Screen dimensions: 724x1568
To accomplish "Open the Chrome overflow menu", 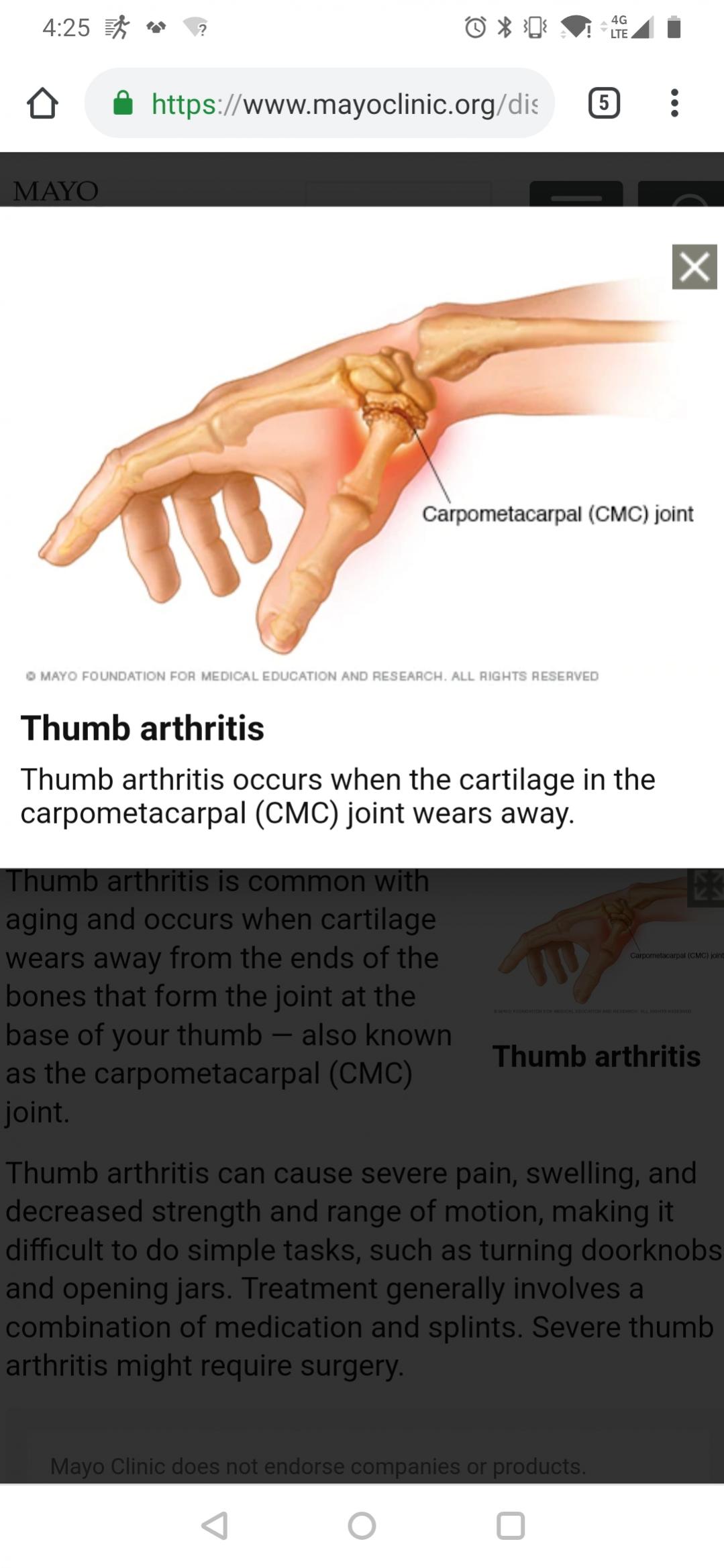I will pos(675,103).
